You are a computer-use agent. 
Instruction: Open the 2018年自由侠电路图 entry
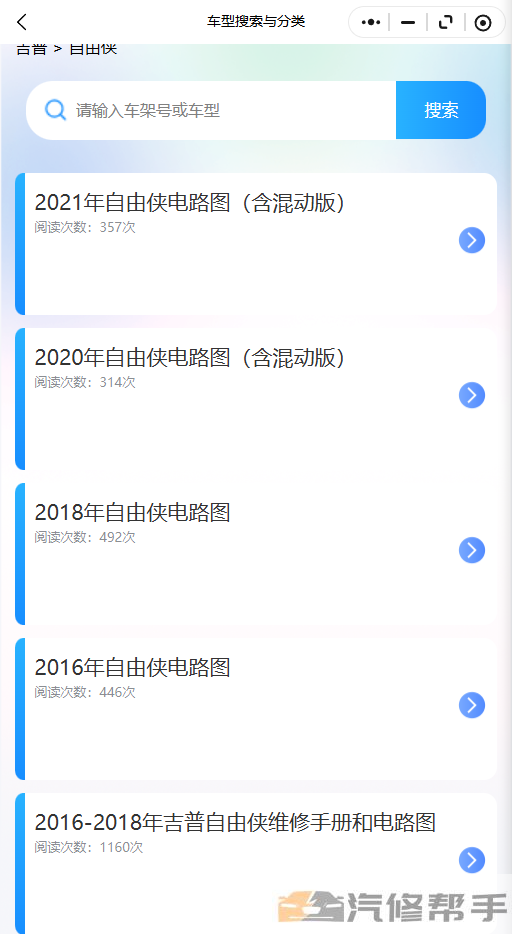[x=256, y=553]
